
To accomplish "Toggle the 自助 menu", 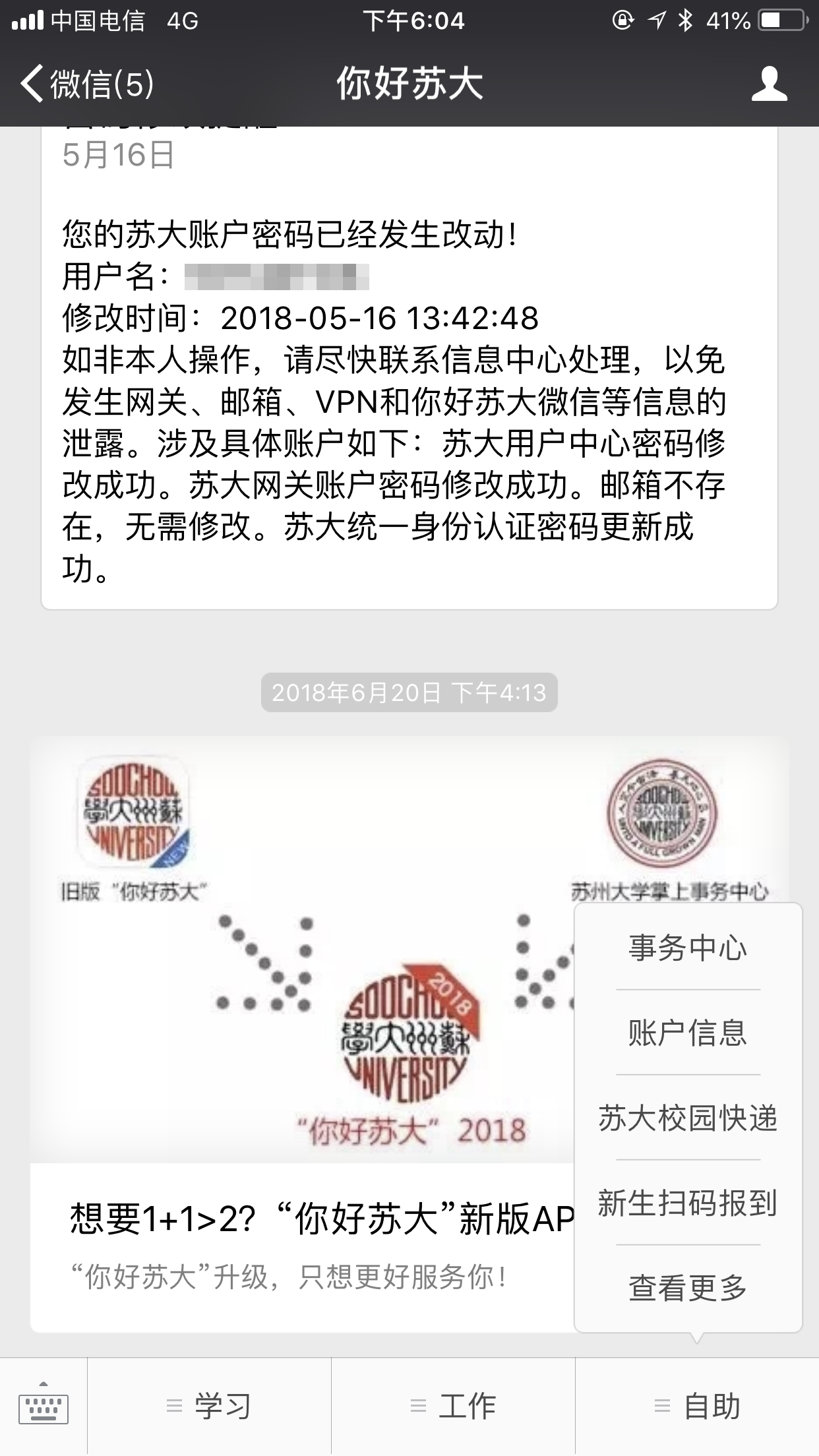I will pyautogui.click(x=698, y=1406).
